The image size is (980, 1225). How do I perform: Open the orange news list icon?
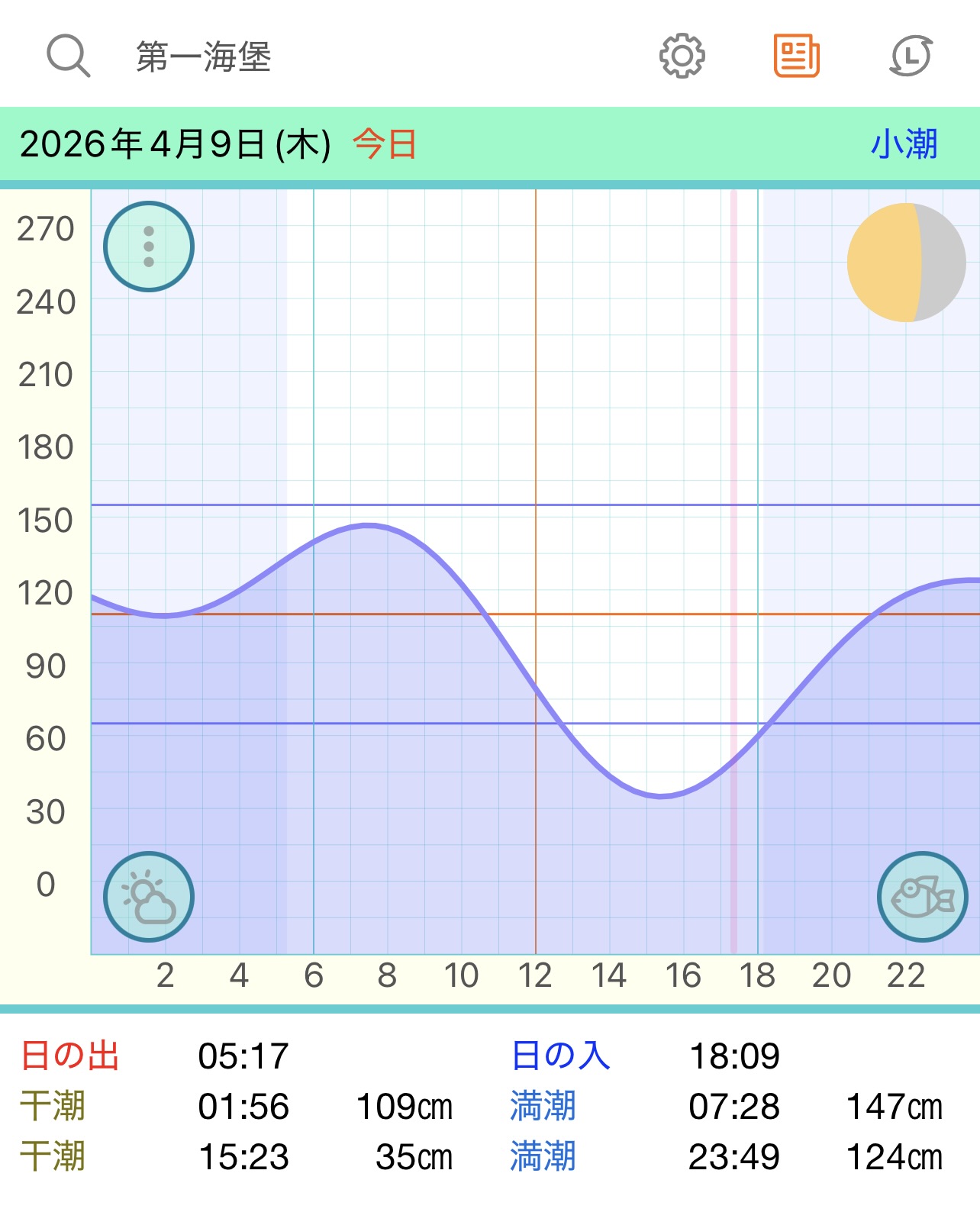coord(796,56)
